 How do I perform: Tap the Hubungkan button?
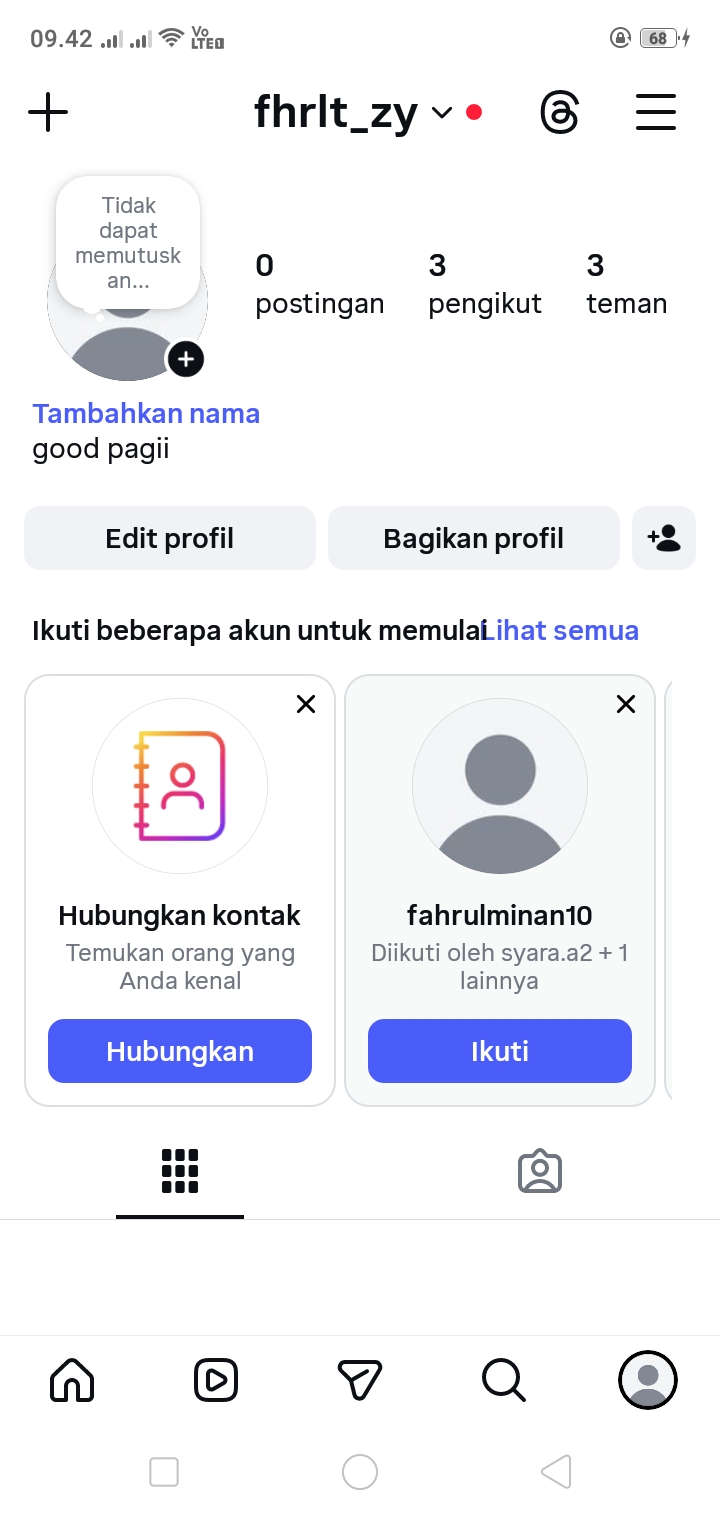180,1051
